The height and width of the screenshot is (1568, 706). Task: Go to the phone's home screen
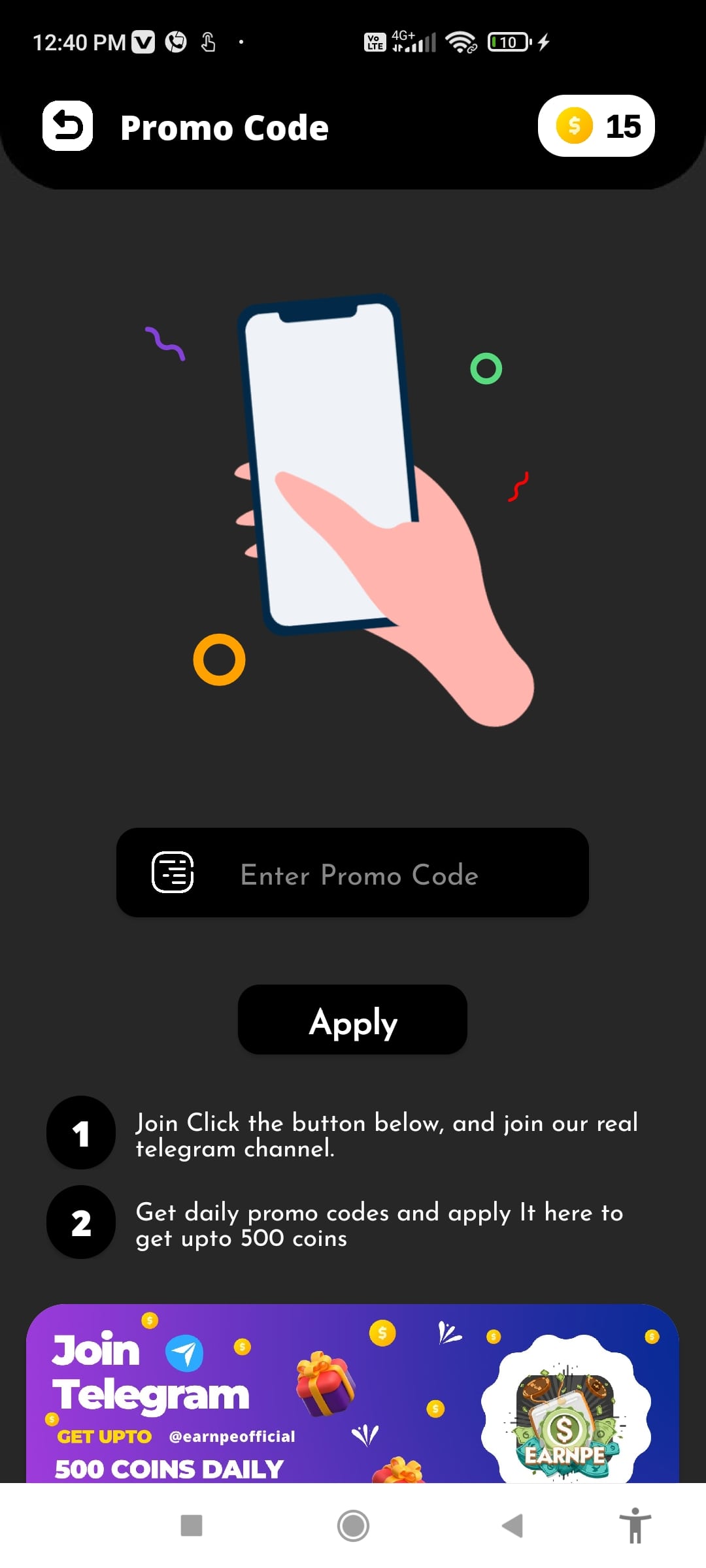click(353, 1526)
